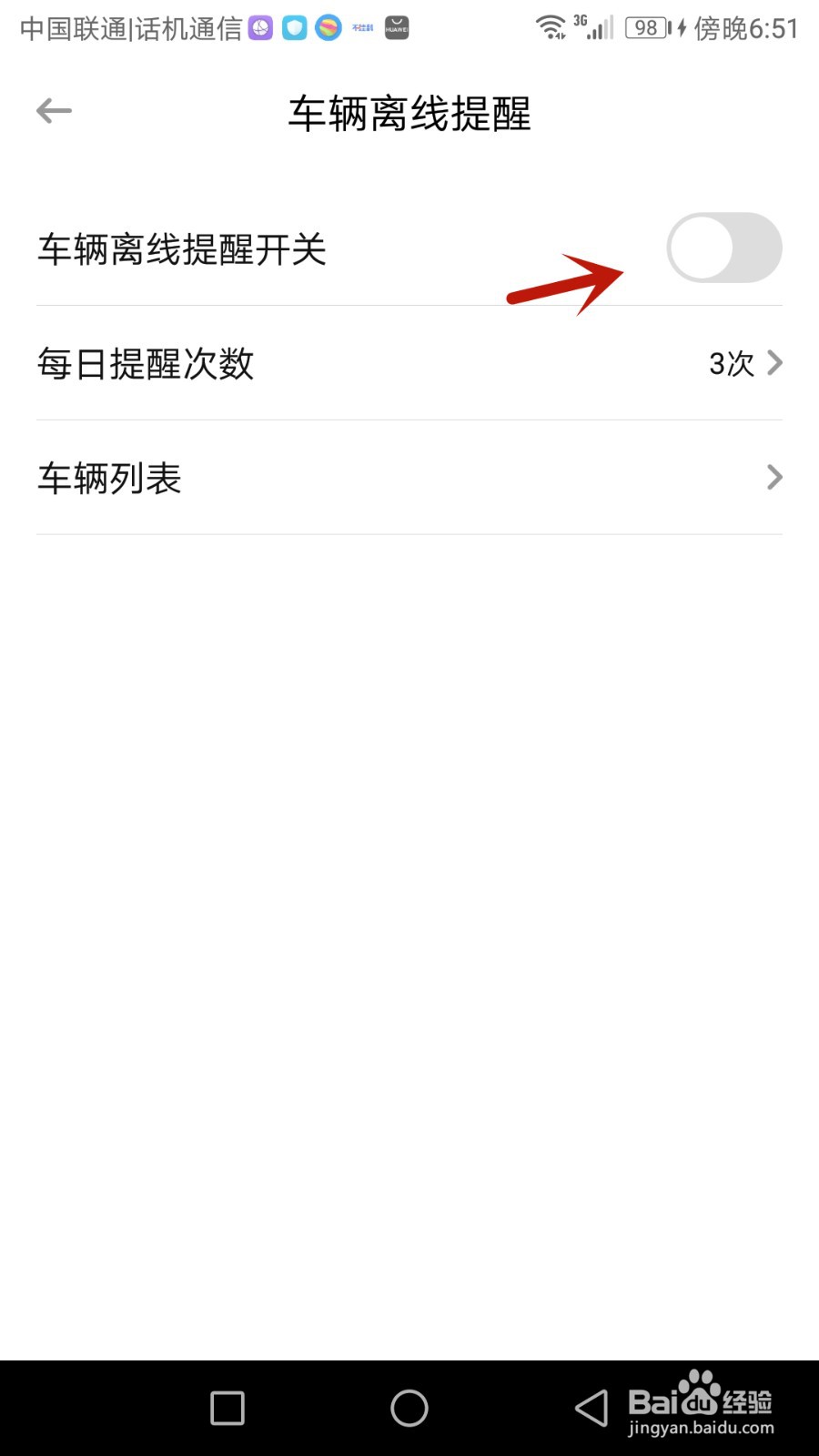Tap the 不挂科 notification icon
Screen dimensions: 819x1456
coord(362,28)
